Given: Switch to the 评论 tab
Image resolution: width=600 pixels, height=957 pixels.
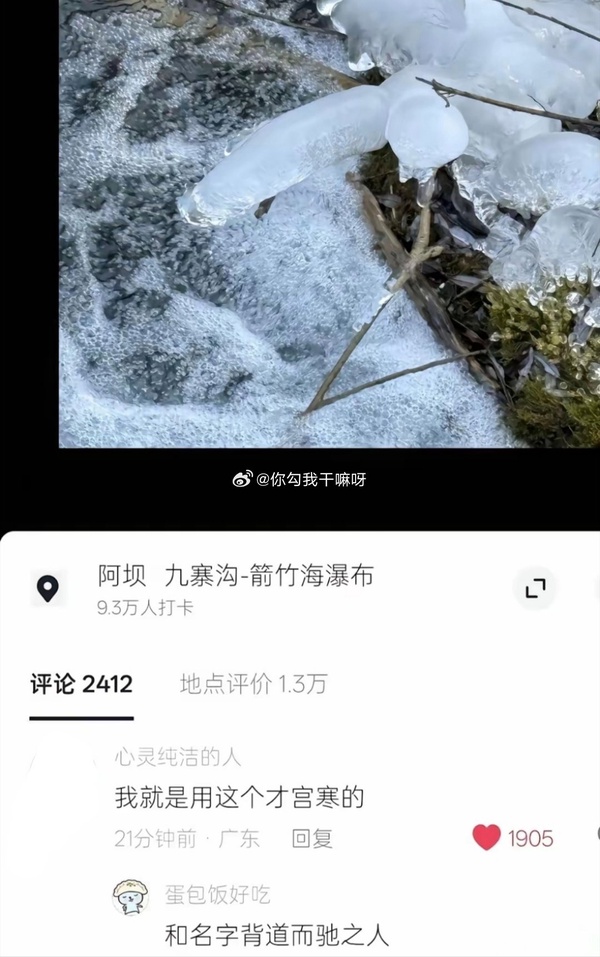Looking at the screenshot, I should tap(81, 685).
